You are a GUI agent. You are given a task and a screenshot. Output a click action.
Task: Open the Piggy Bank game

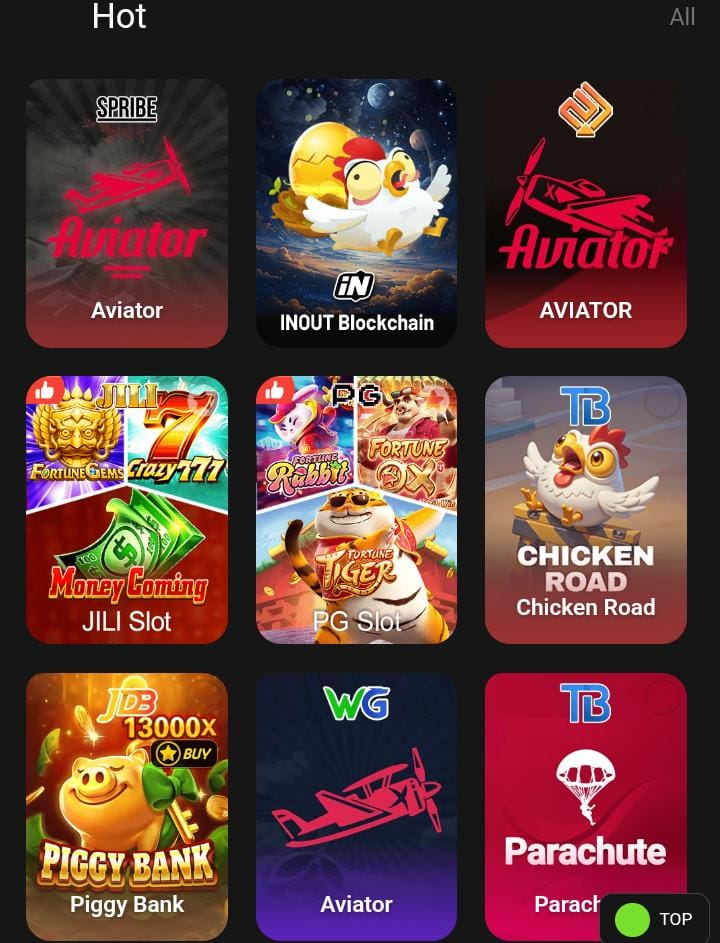[127, 805]
